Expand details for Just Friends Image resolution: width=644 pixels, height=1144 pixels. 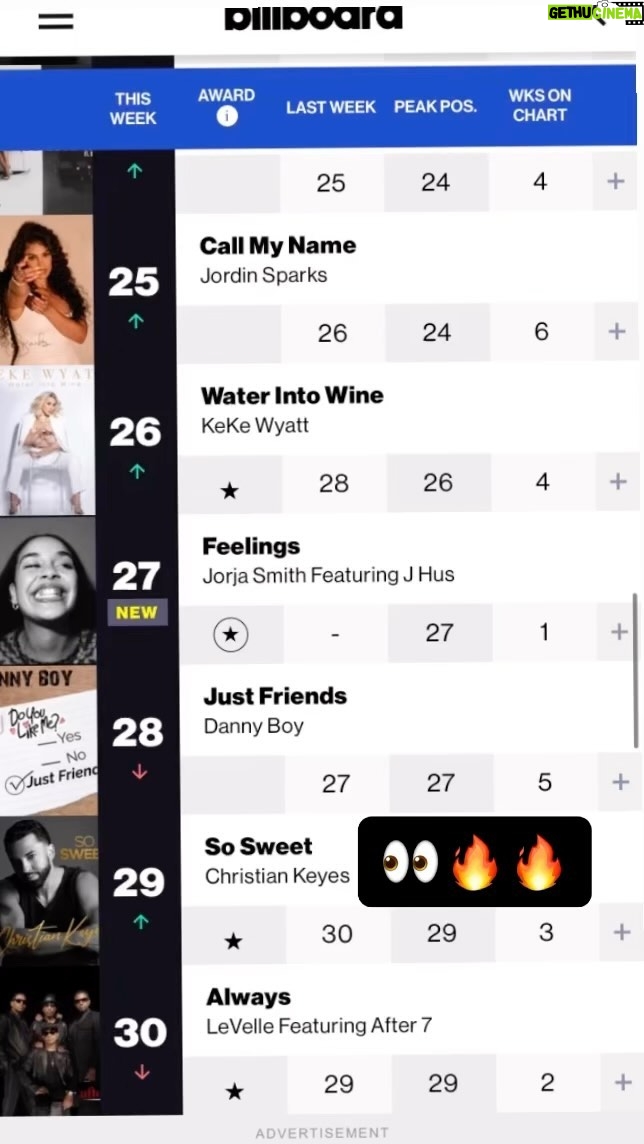coord(620,782)
